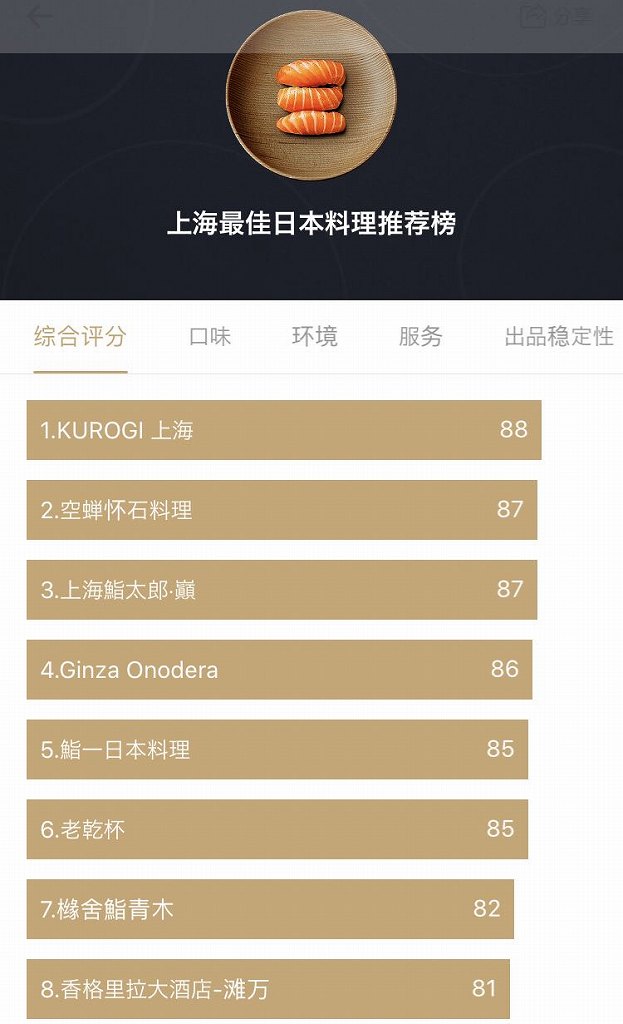Open the 服务 ranking tab
This screenshot has width=623, height=1024.
tap(420, 337)
